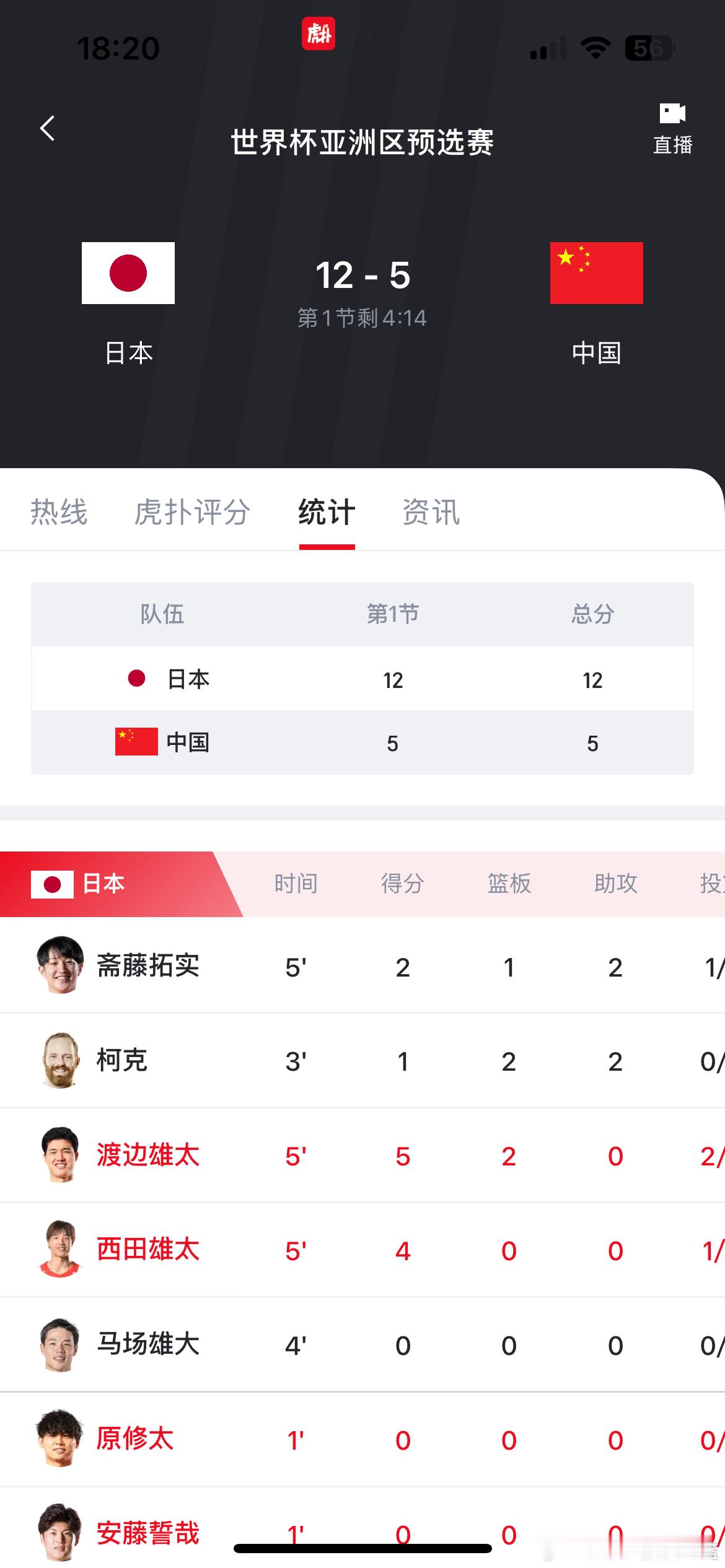This screenshot has height=1568, width=725.
Task: Tap the 得分 column header
Action: (402, 882)
